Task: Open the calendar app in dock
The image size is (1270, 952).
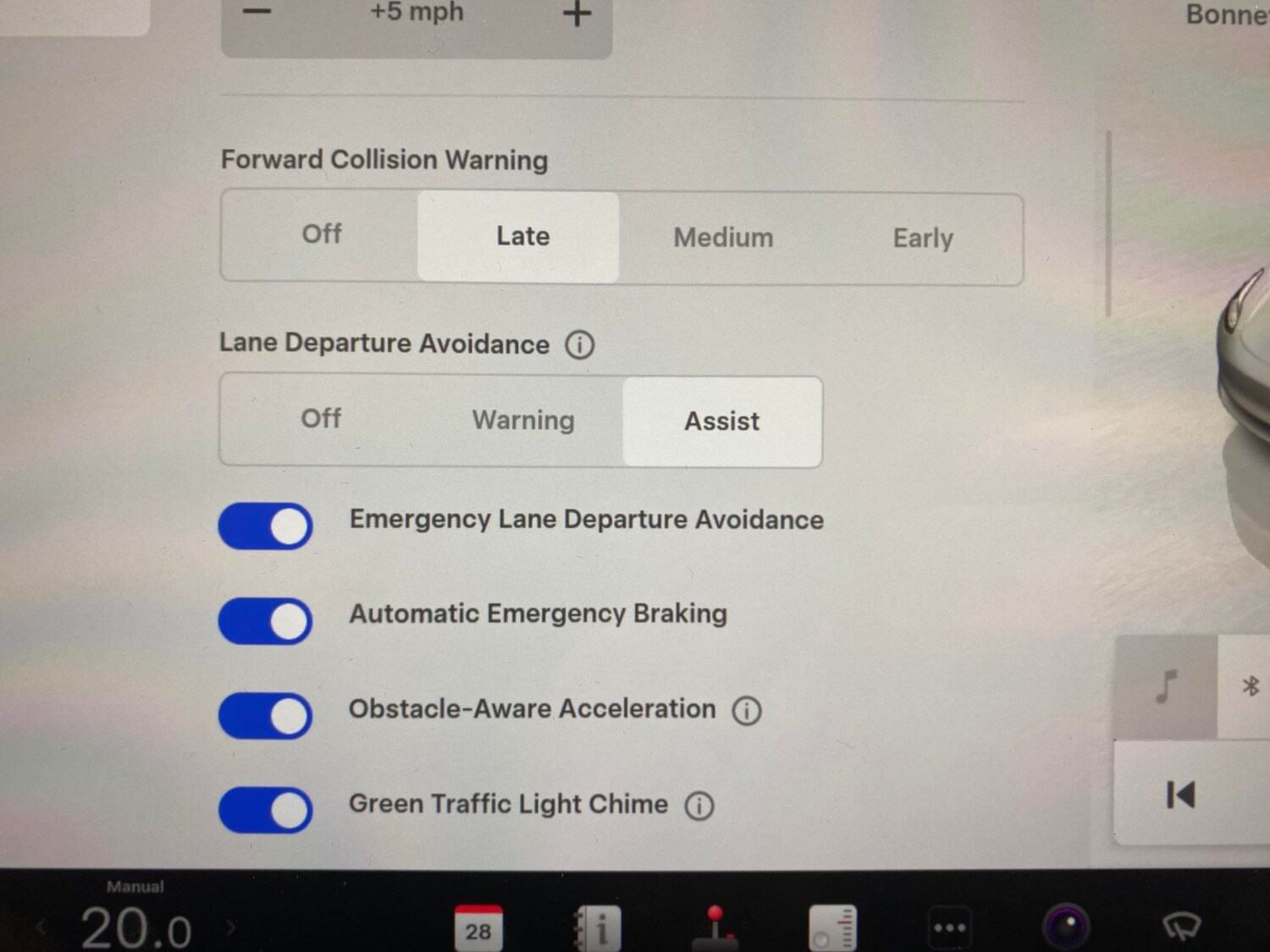Action: pos(478,928)
